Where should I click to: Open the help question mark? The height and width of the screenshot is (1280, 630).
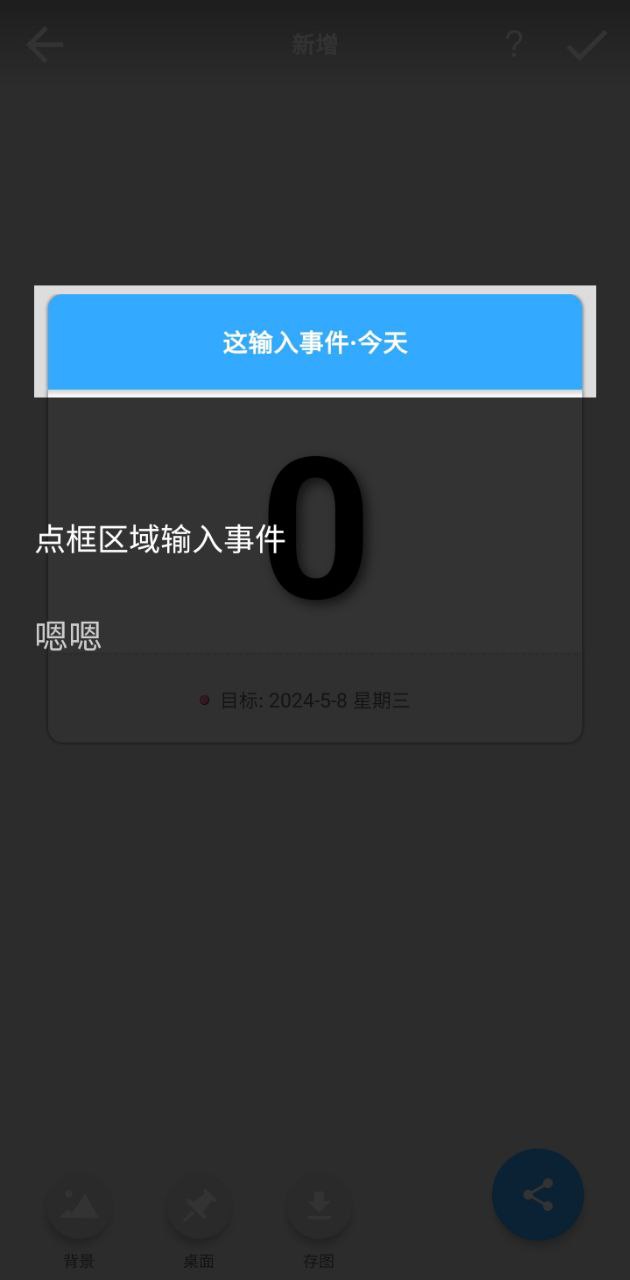click(513, 45)
